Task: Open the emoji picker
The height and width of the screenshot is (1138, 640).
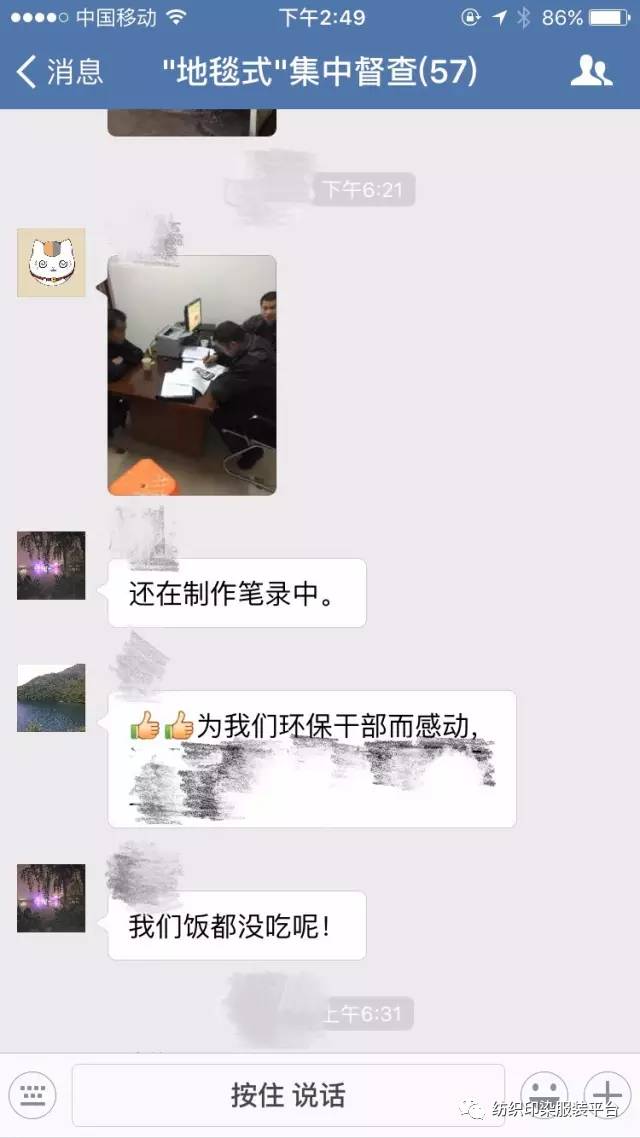Action: coord(545,1094)
